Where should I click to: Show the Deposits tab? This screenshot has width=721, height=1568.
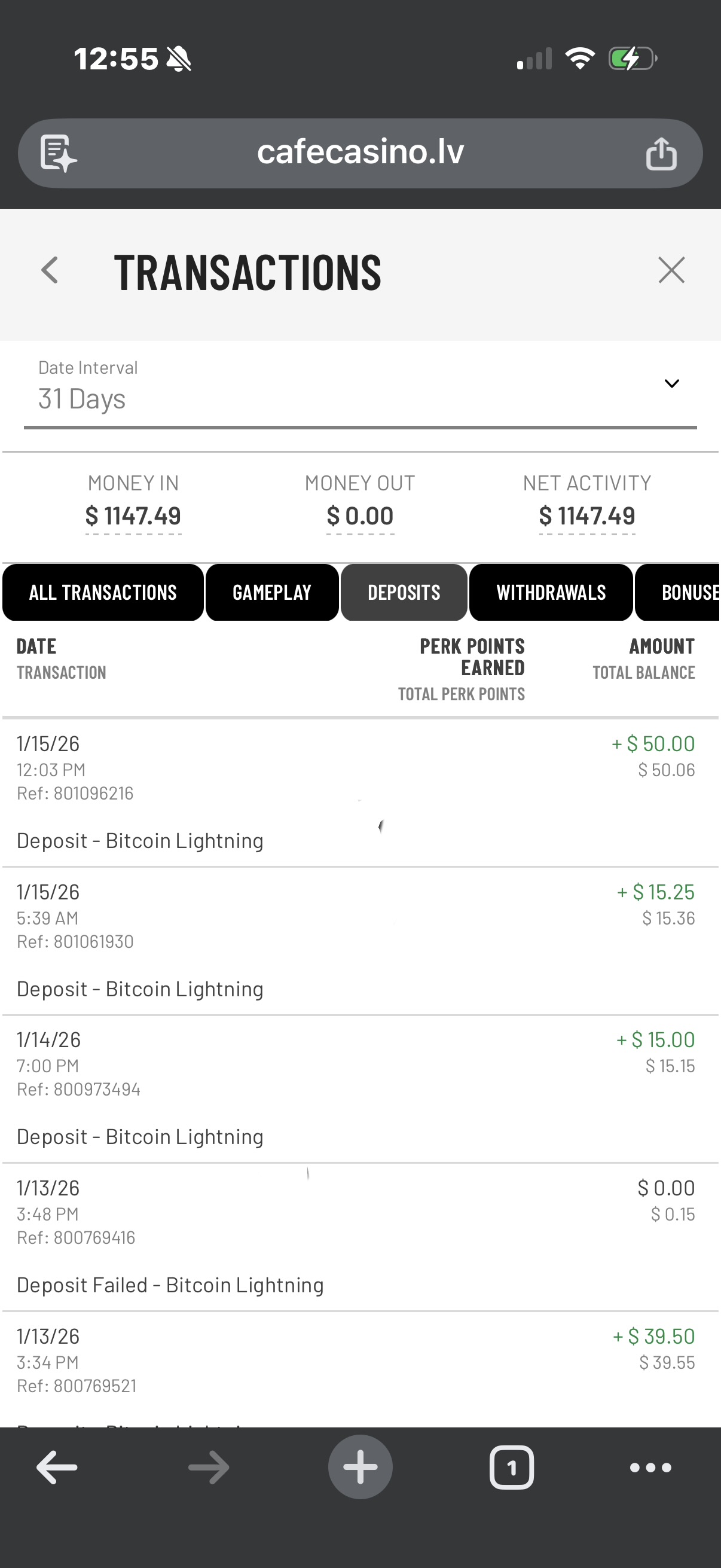(404, 592)
